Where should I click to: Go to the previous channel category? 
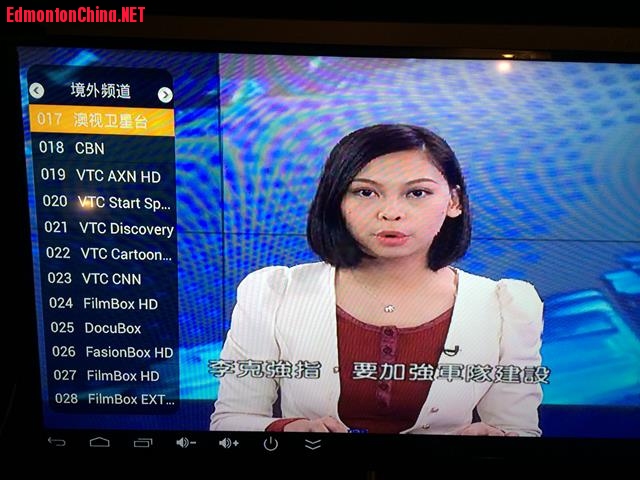(37, 91)
